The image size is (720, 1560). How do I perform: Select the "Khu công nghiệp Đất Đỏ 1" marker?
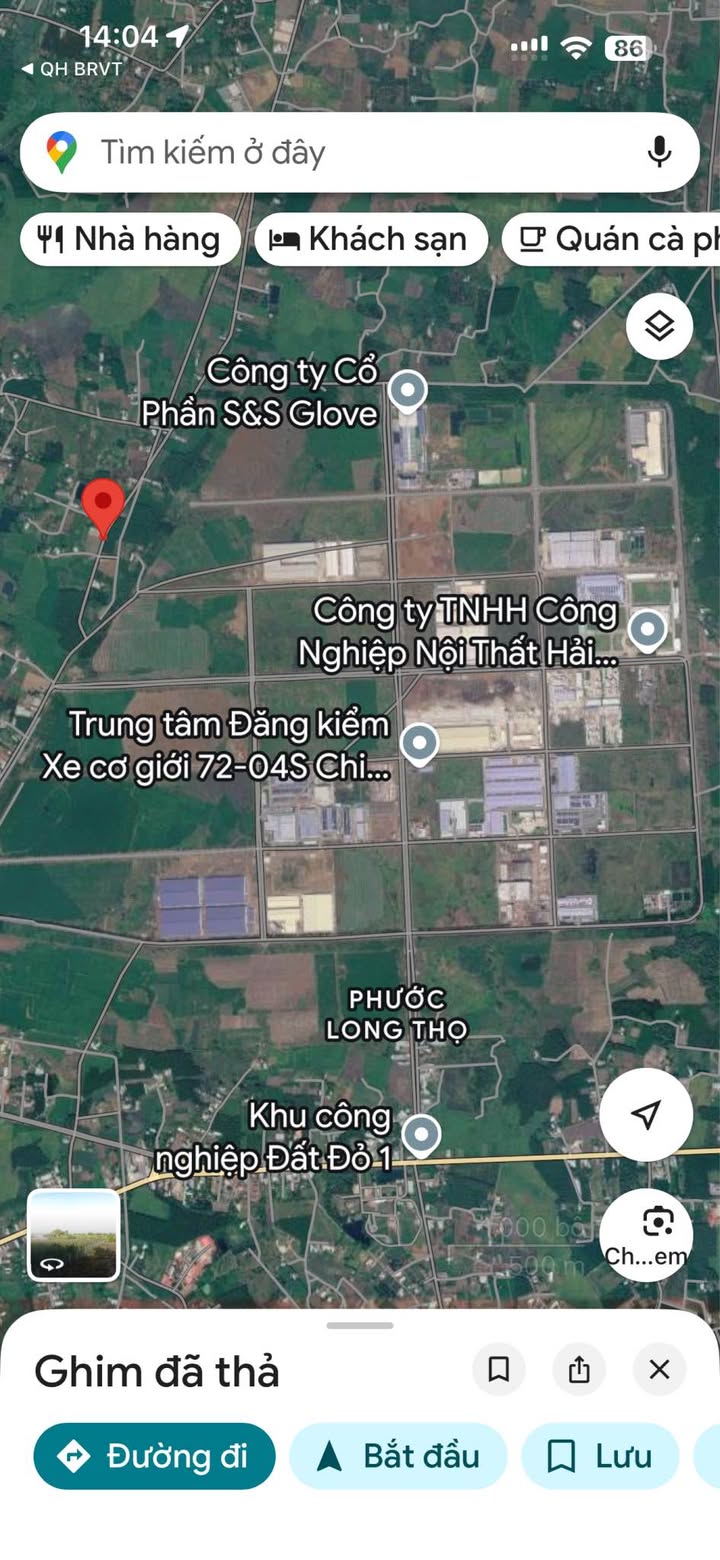coord(421,1135)
